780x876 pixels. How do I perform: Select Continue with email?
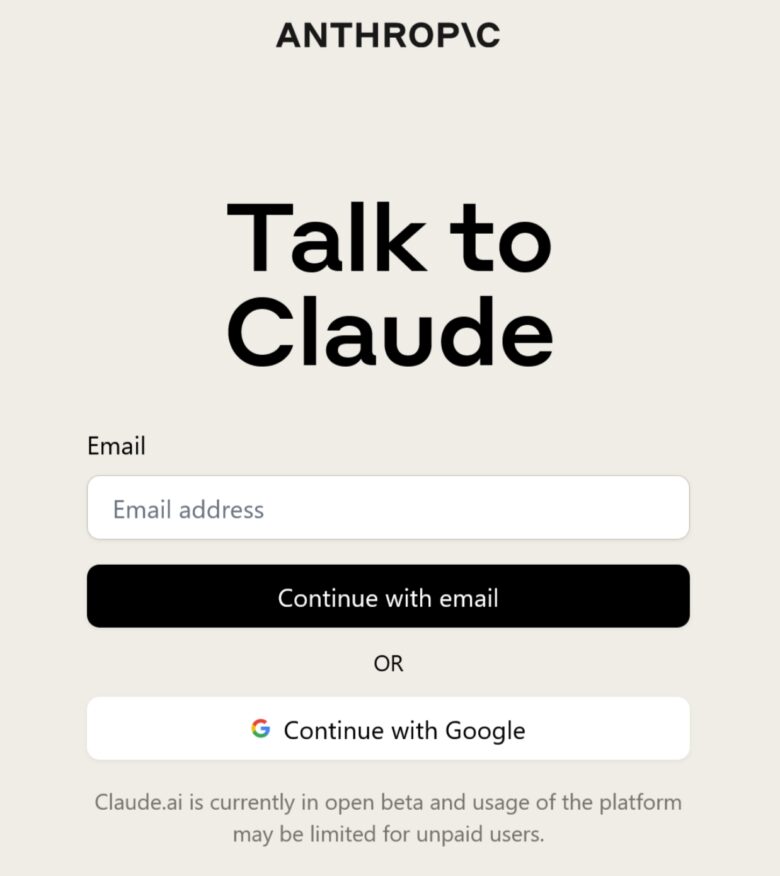coord(388,597)
